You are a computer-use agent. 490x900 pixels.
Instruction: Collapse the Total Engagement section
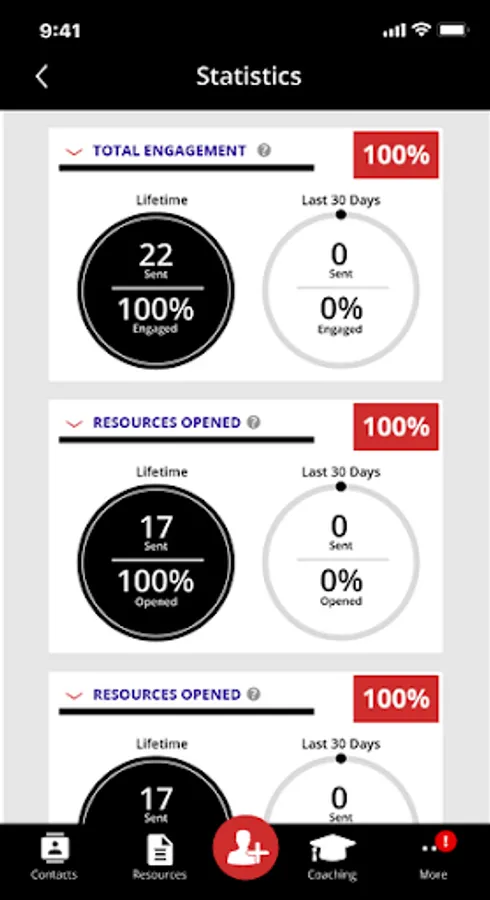click(73, 152)
